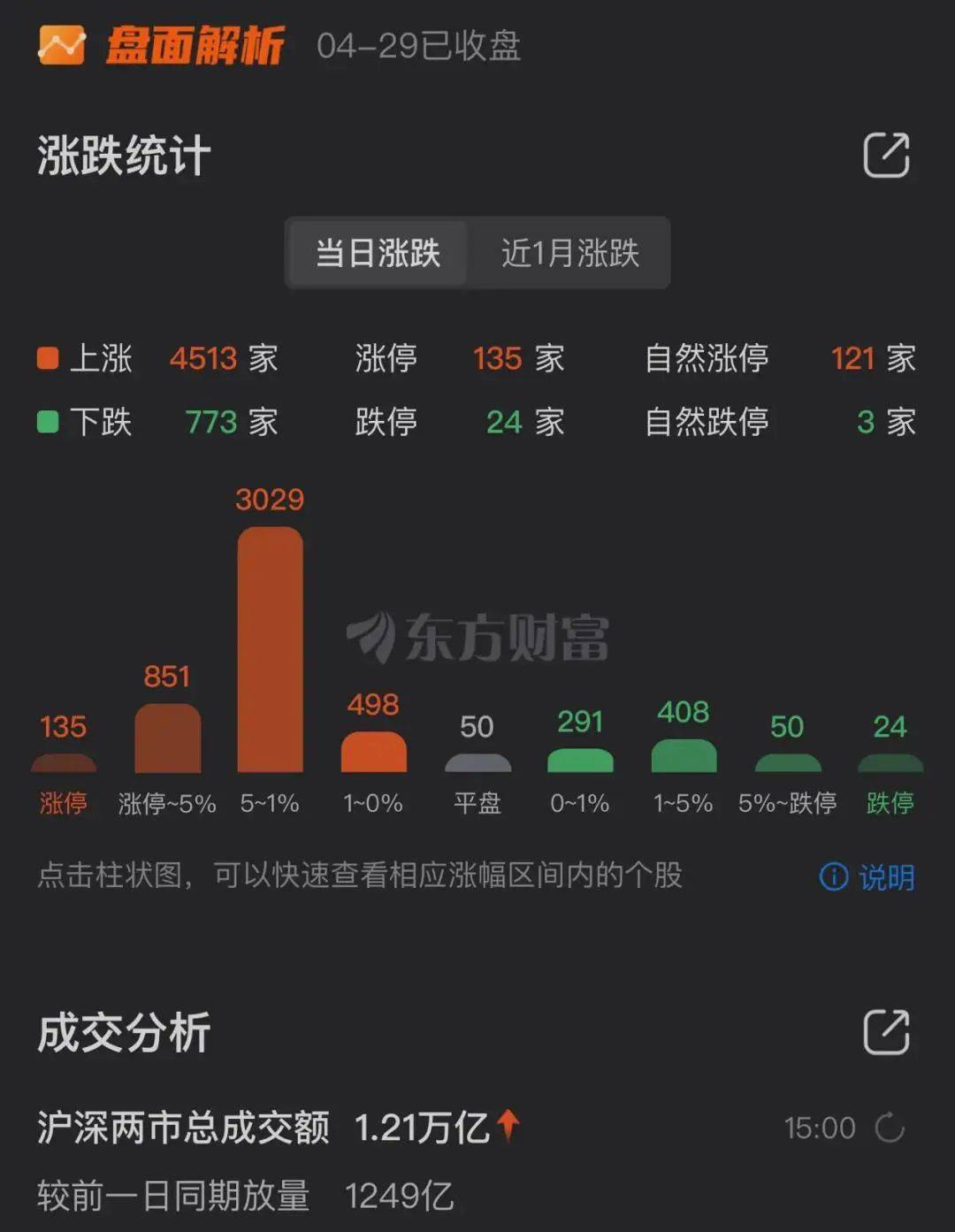Open the 5%~跌停 bar

click(x=787, y=762)
